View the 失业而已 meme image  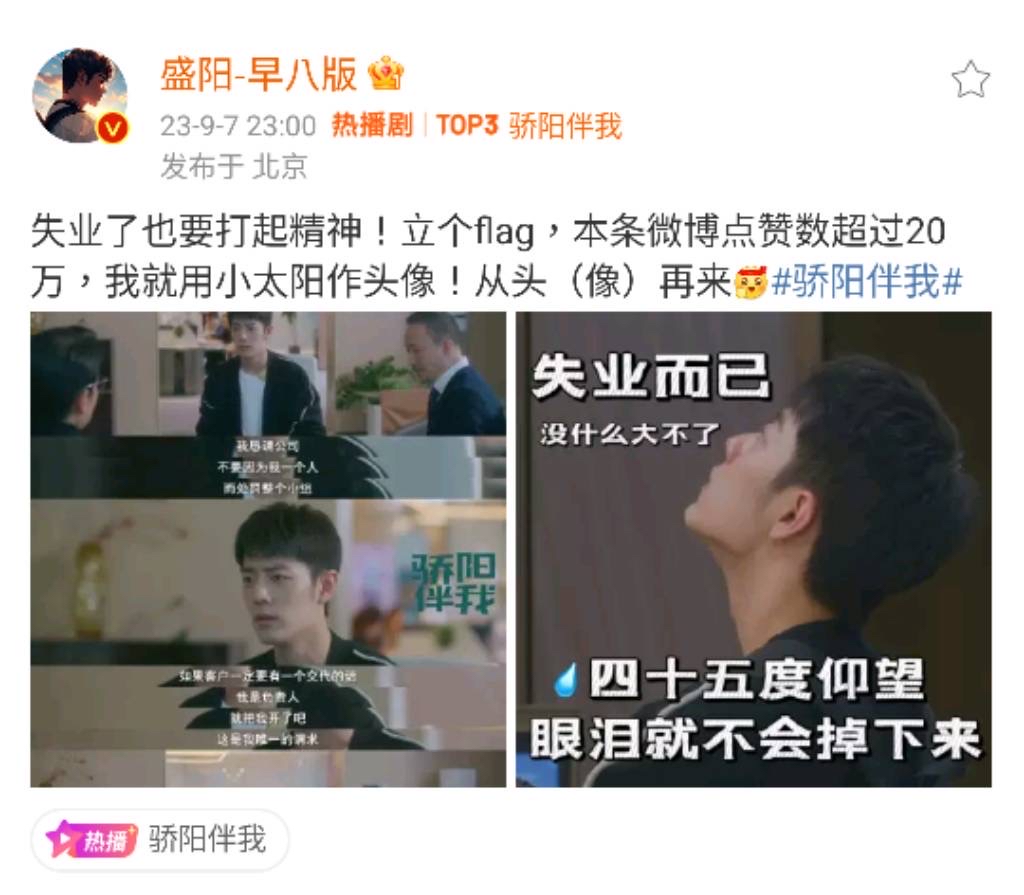pyautogui.click(x=754, y=549)
